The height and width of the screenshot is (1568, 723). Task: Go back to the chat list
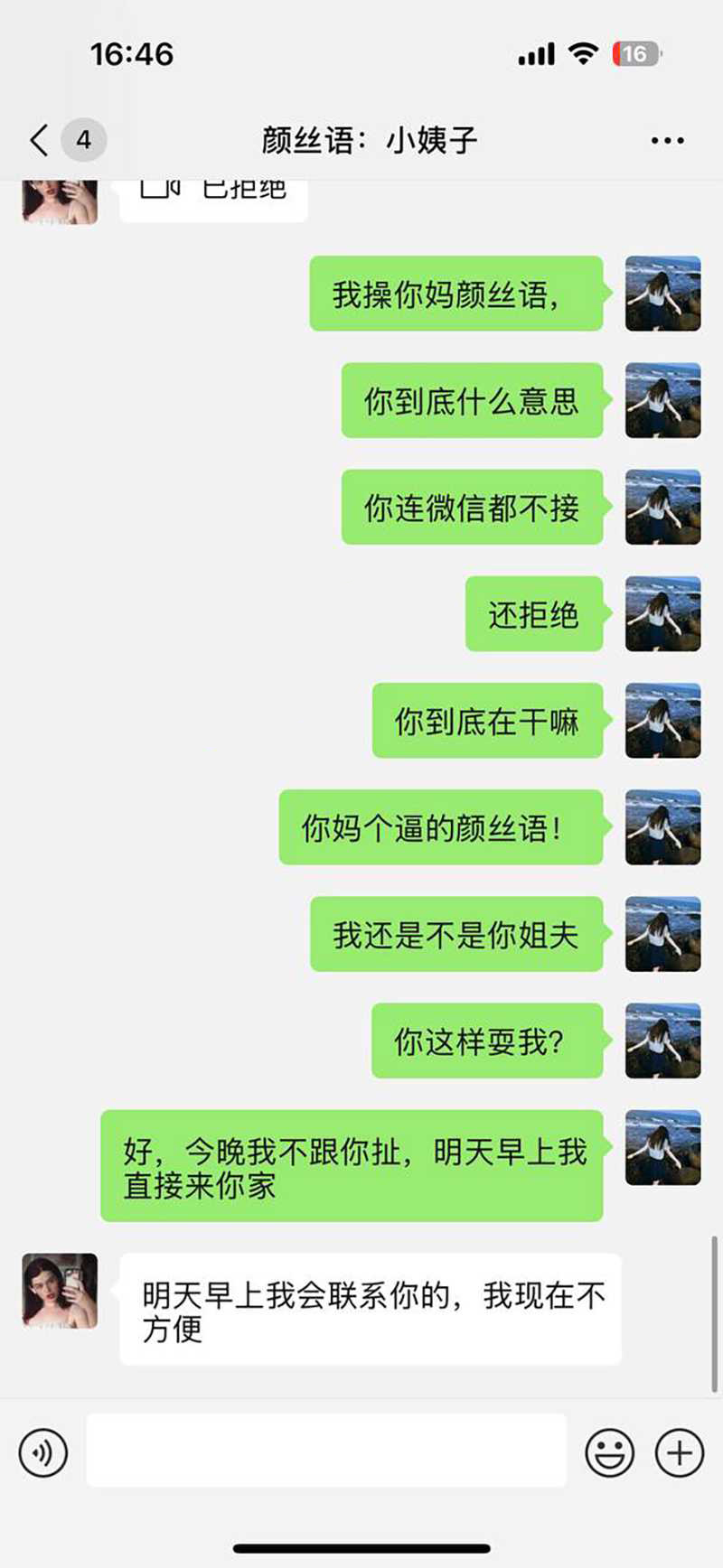click(x=40, y=140)
